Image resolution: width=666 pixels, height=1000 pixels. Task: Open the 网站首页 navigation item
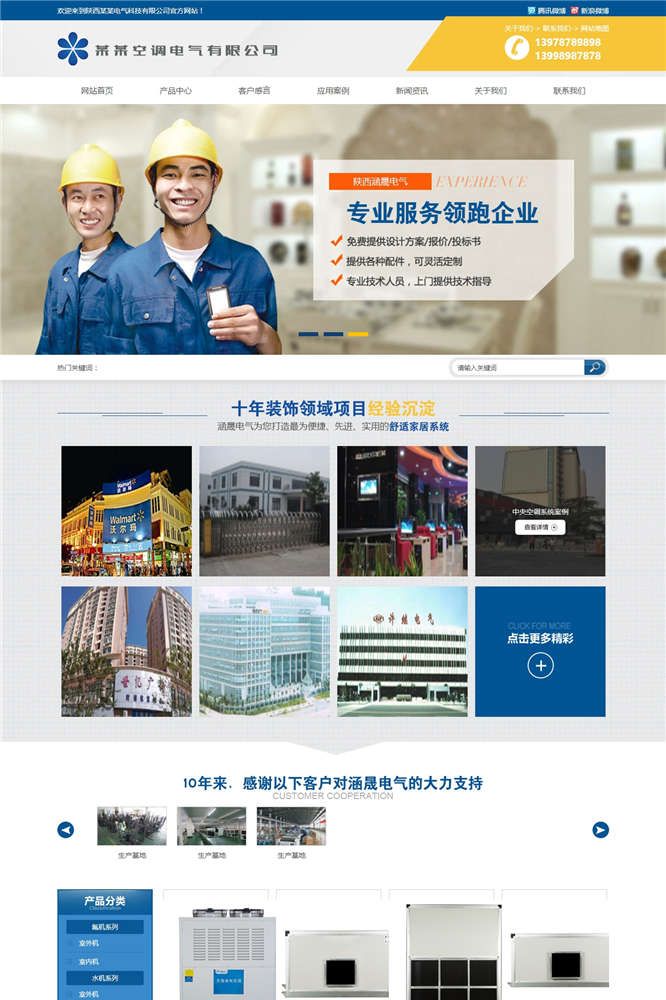(x=97, y=90)
